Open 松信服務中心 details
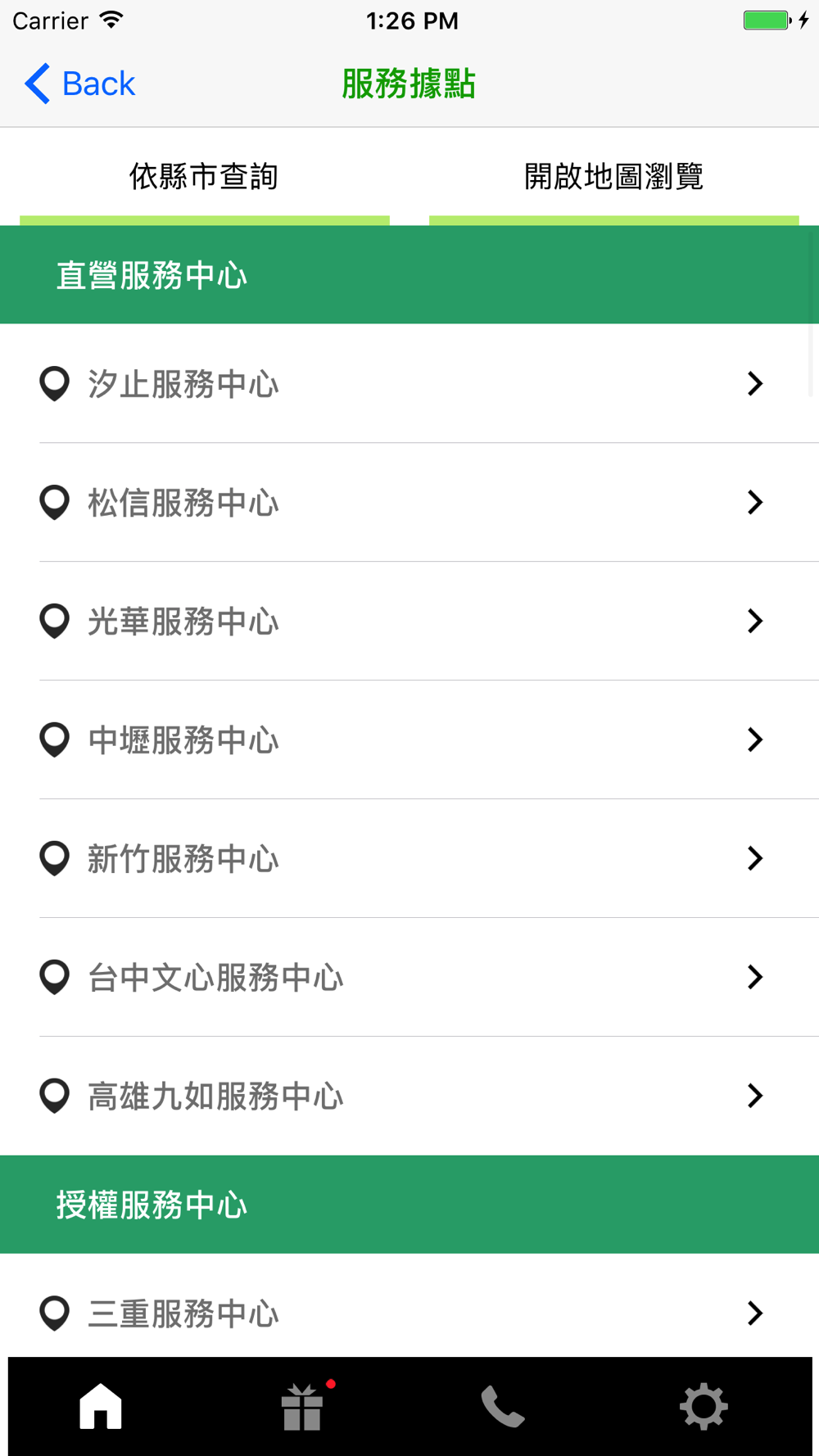This screenshot has height=1456, width=819. pos(409,502)
